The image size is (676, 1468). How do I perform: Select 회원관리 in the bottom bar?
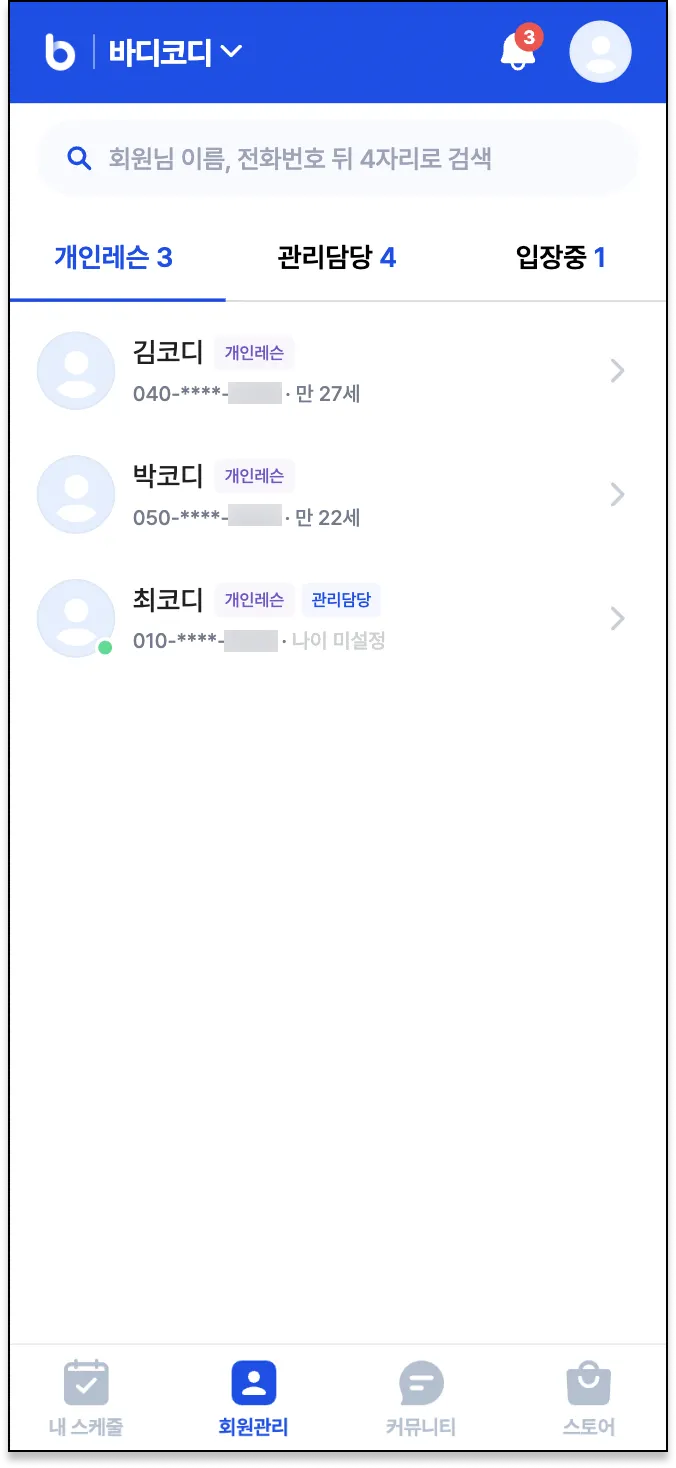coord(253,1397)
